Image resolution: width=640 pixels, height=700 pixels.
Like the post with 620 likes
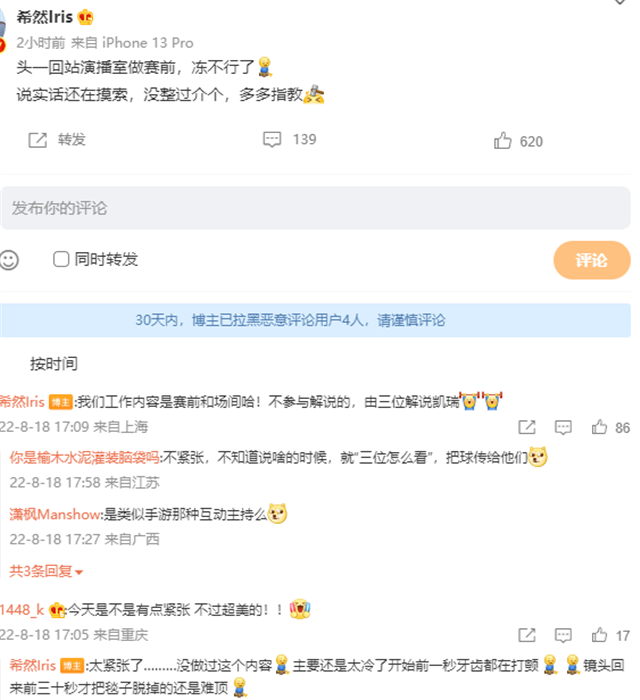[x=518, y=141]
